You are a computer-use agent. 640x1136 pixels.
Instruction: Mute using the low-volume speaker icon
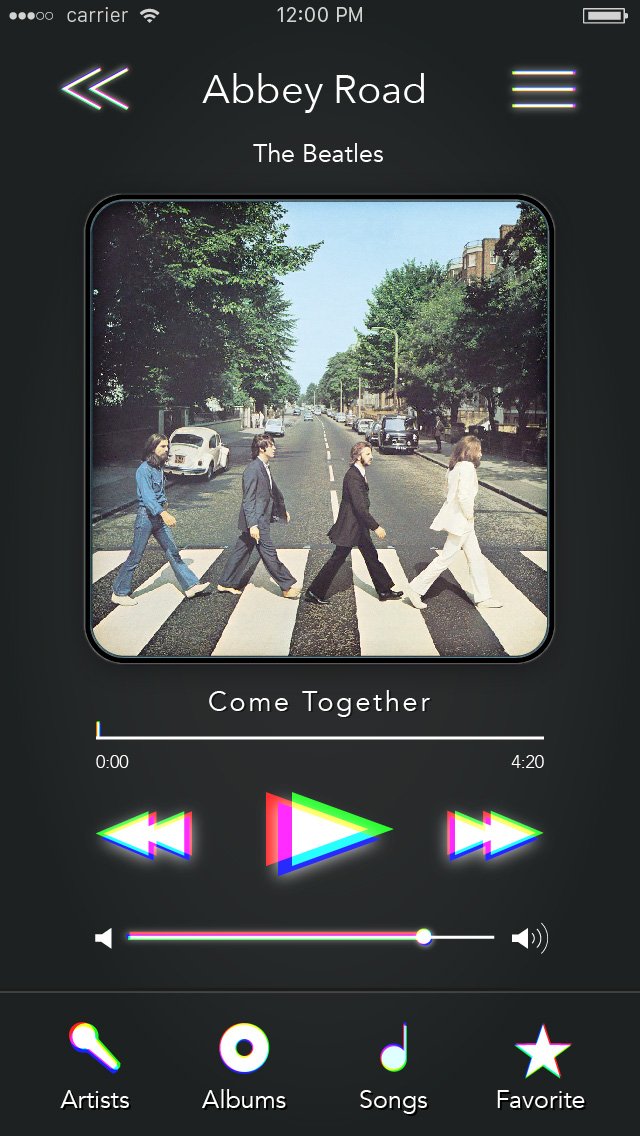coord(104,938)
